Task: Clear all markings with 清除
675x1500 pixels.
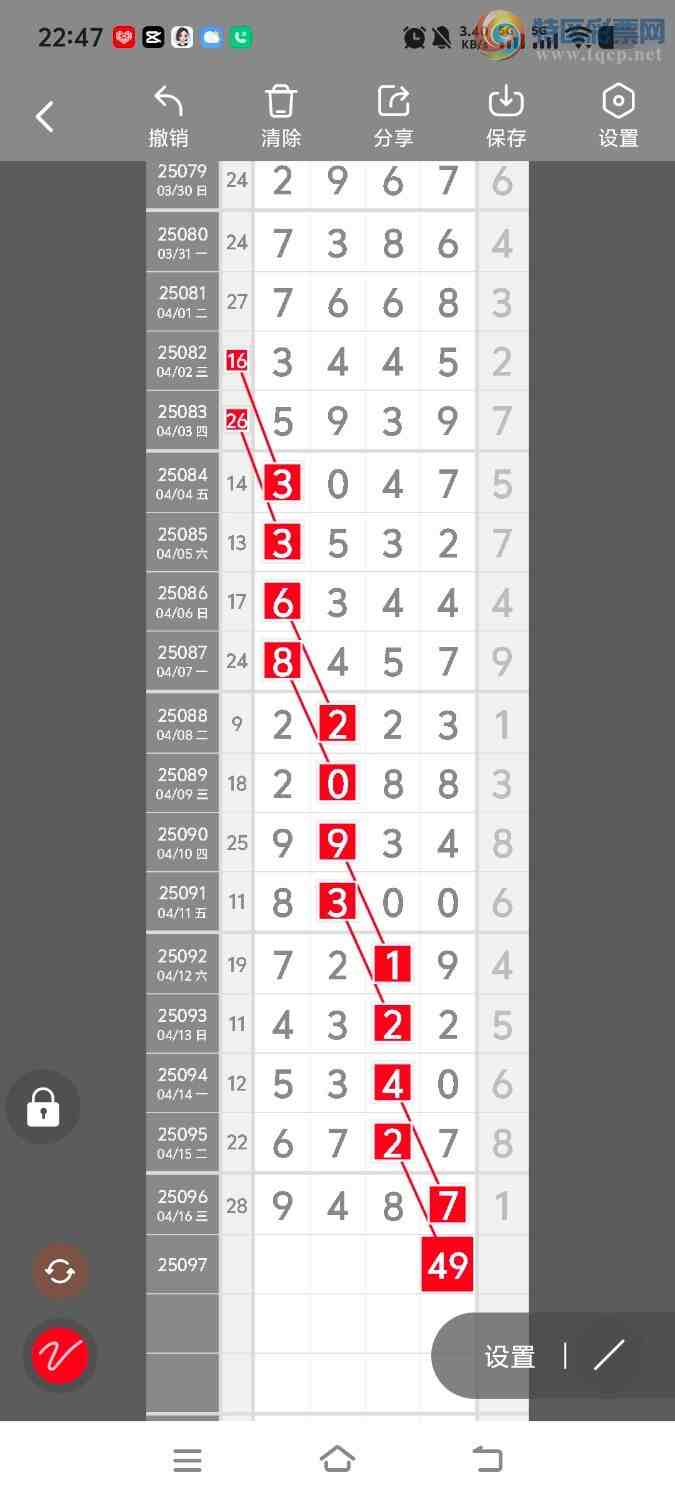Action: pos(281,117)
